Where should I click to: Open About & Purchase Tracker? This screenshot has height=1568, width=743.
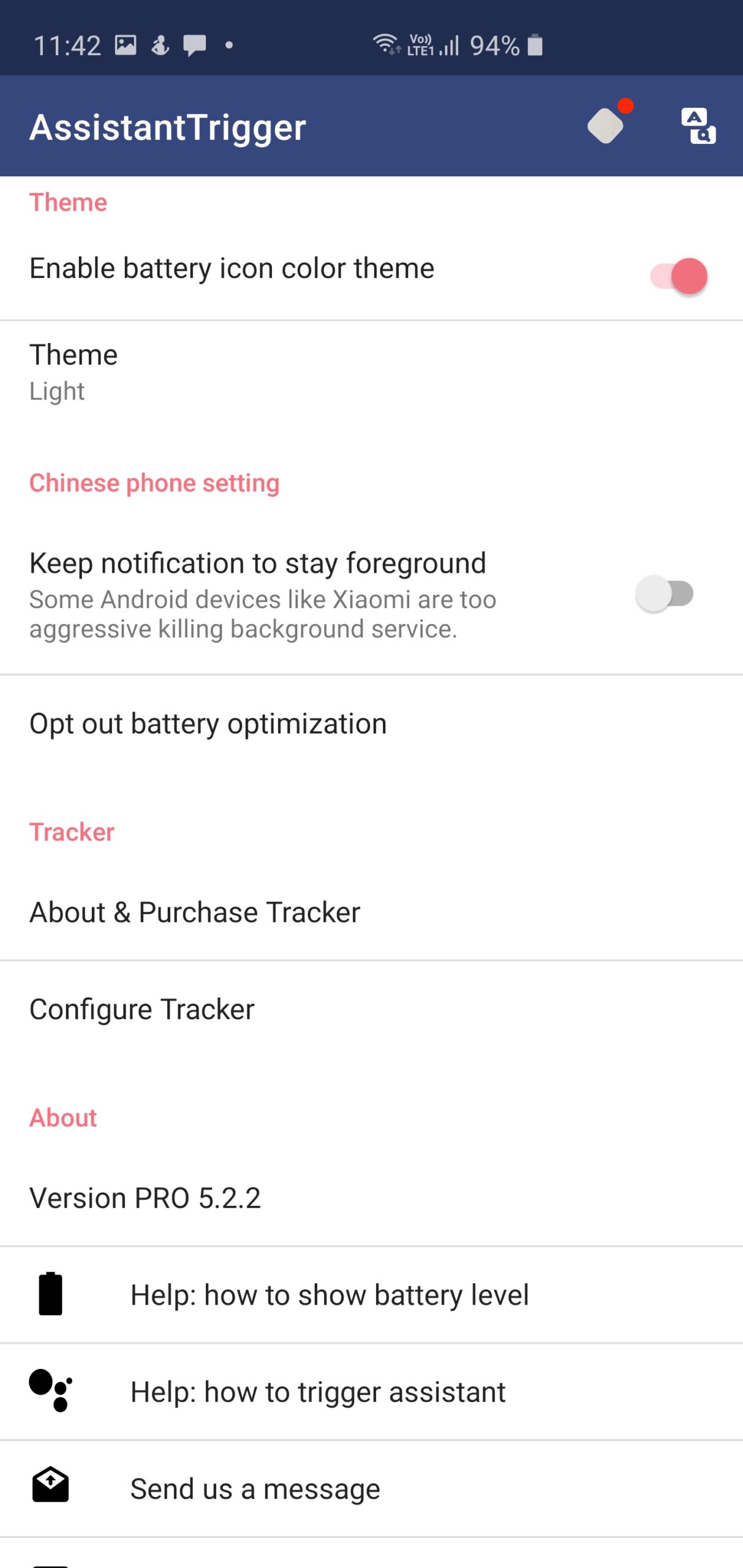click(x=245, y=911)
